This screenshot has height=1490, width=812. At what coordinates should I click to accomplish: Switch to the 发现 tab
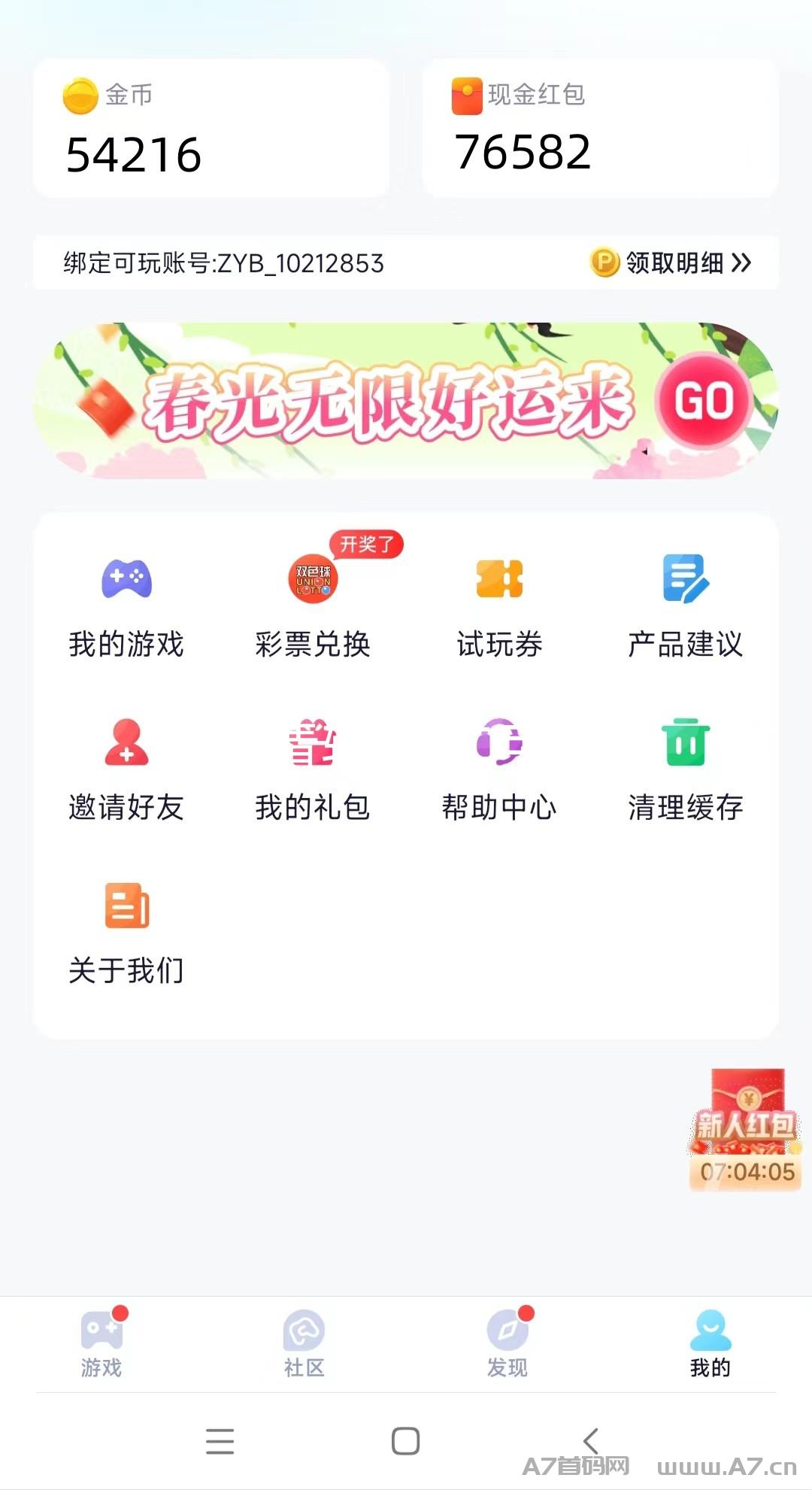[507, 1344]
